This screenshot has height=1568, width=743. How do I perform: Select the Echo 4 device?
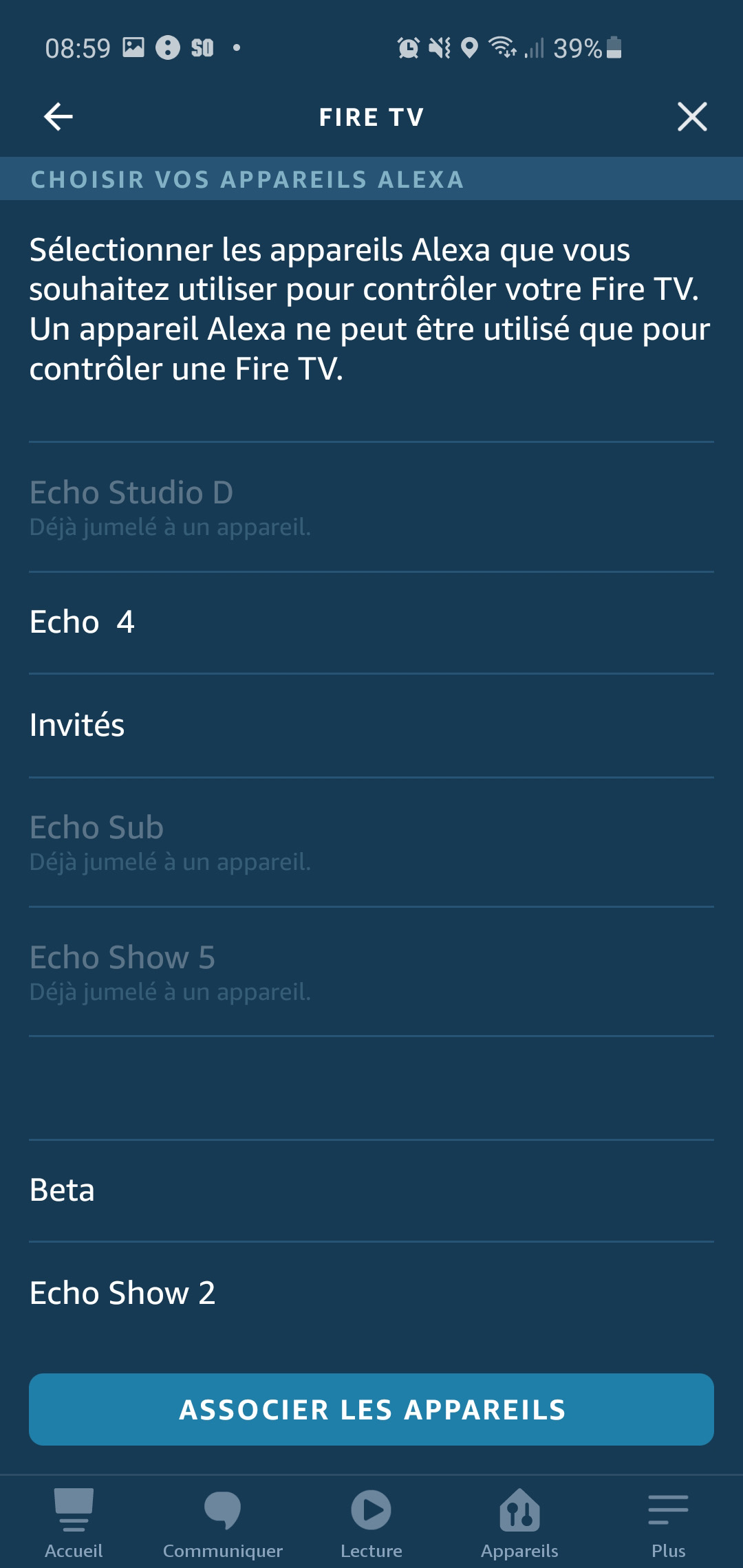371,622
